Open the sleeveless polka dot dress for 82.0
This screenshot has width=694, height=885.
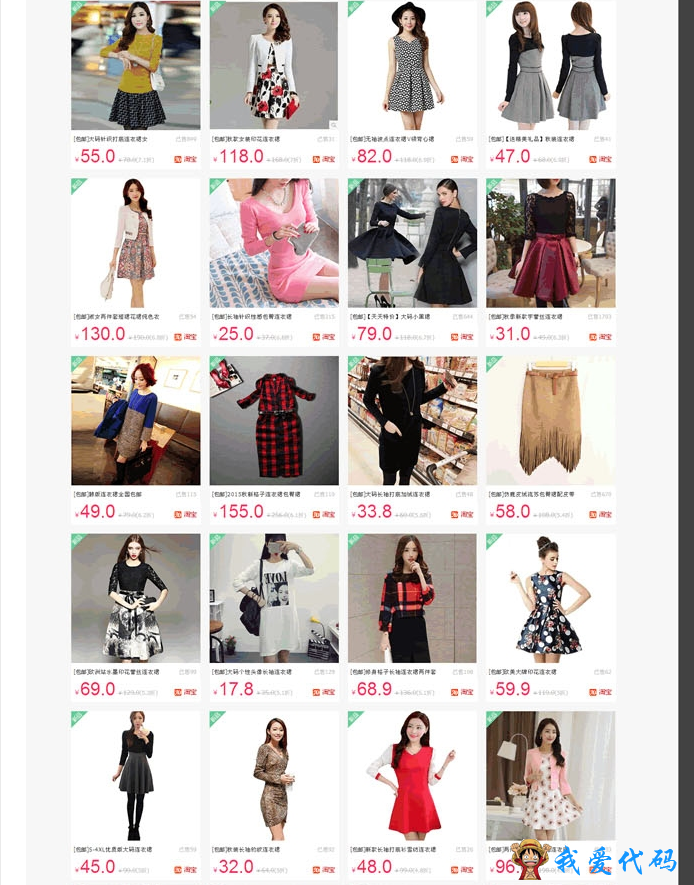412,66
